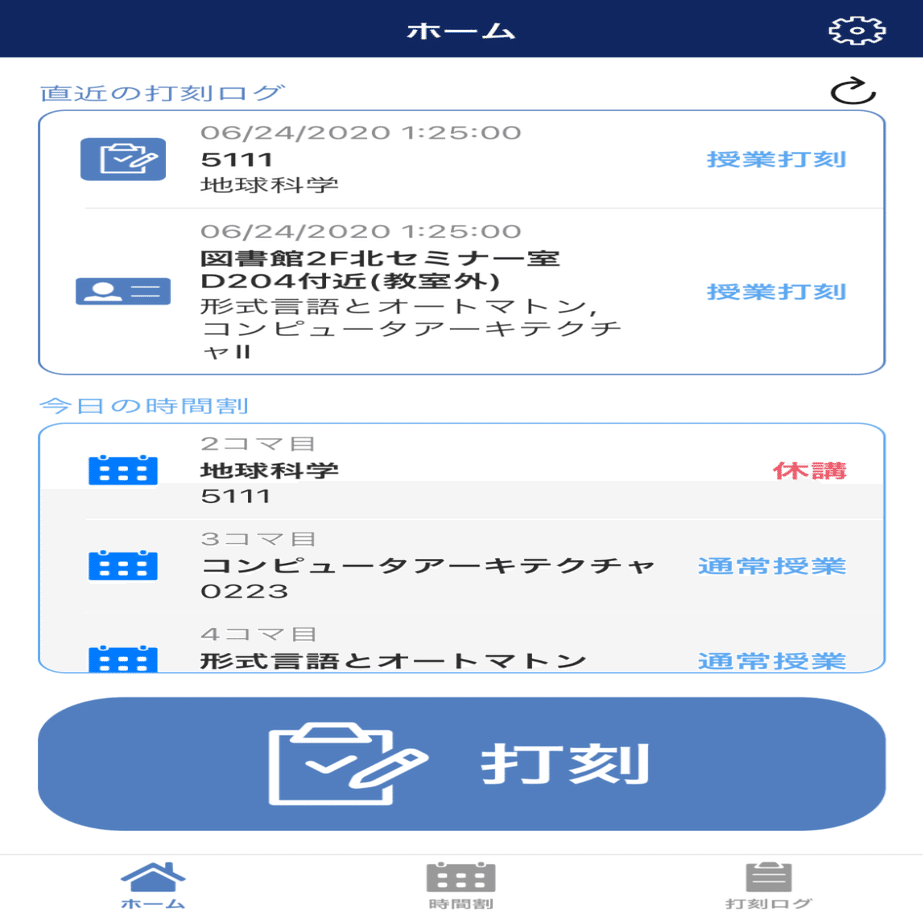The image size is (924, 924).
Task: Open 3コマ目 コンピュータアーキテクチャ row
Action: (461, 566)
